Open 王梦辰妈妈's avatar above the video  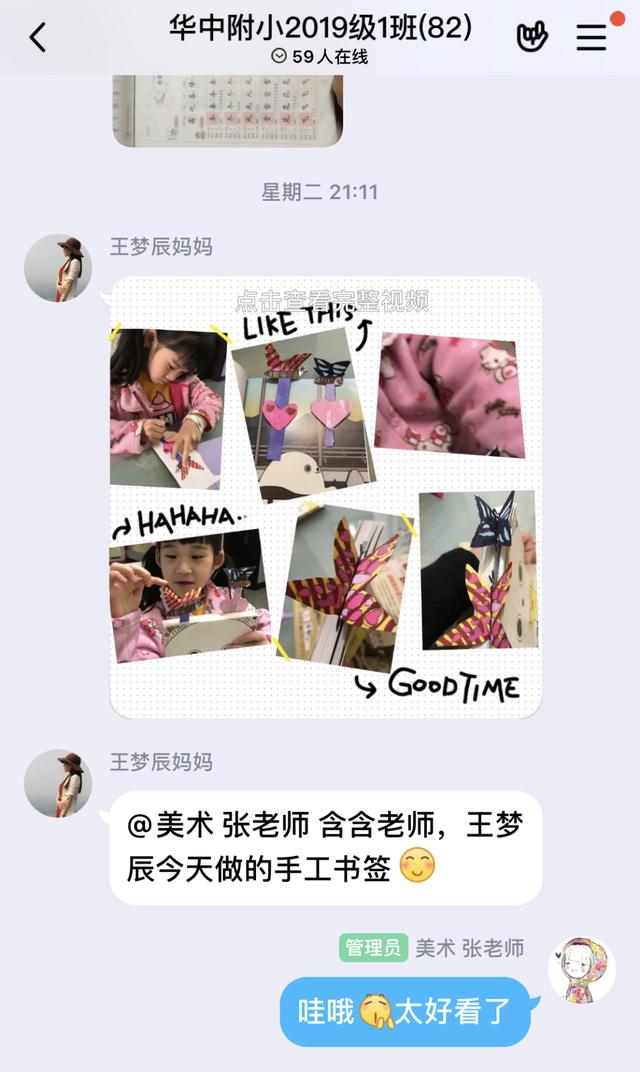coord(58,268)
